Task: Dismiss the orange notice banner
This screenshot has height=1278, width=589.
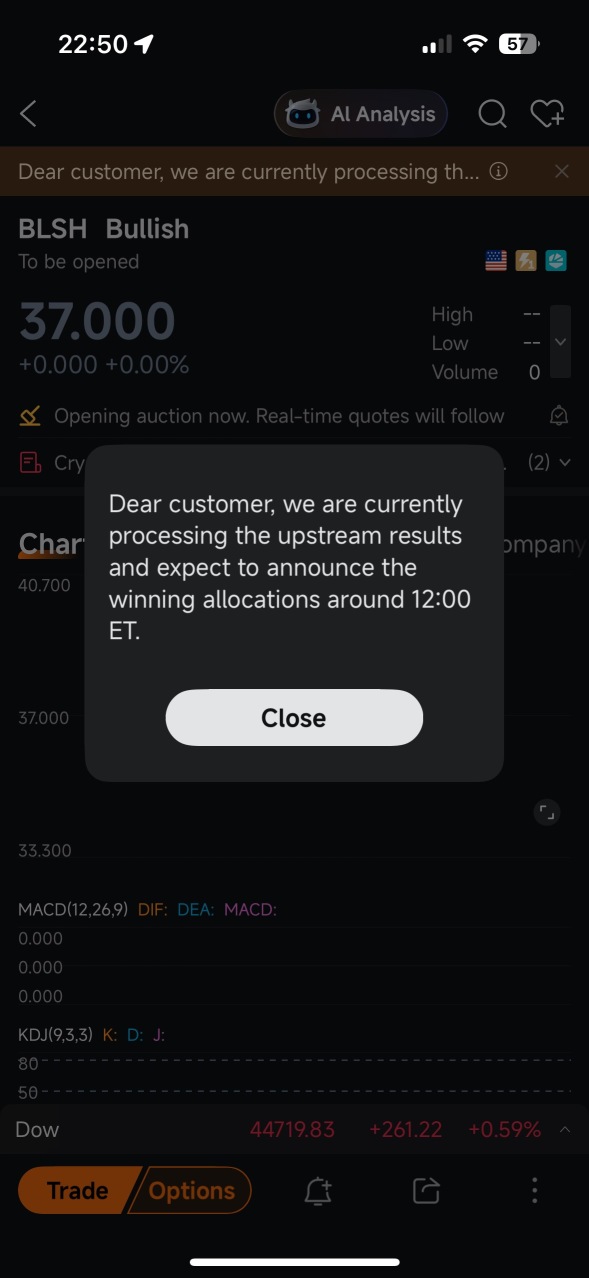Action: [562, 172]
